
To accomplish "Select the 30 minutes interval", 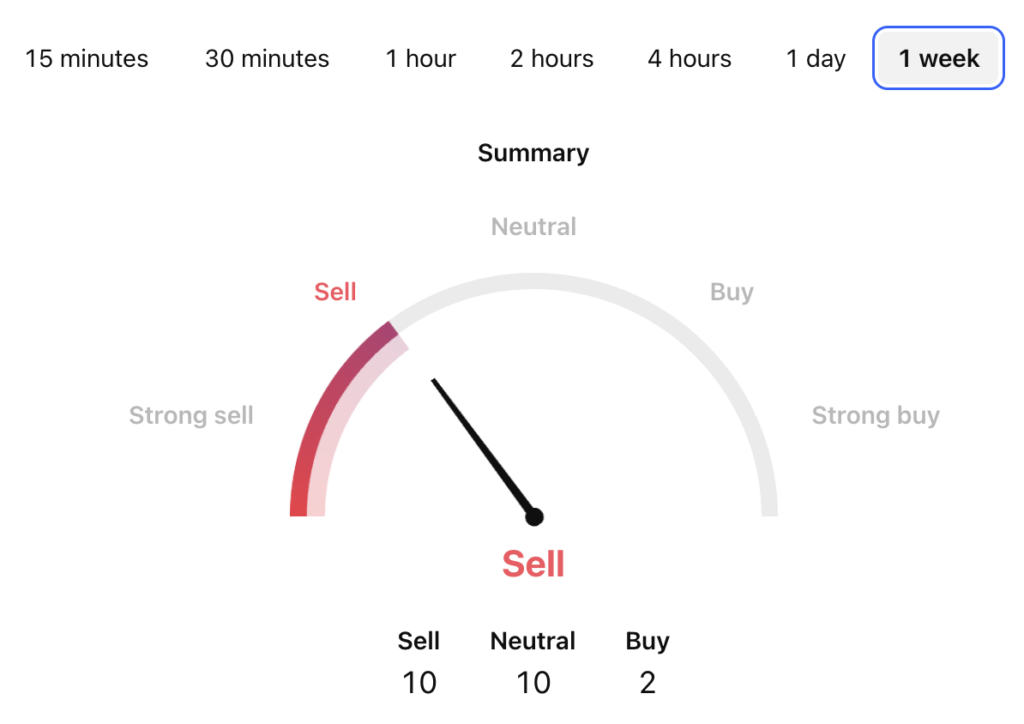I will pyautogui.click(x=267, y=59).
